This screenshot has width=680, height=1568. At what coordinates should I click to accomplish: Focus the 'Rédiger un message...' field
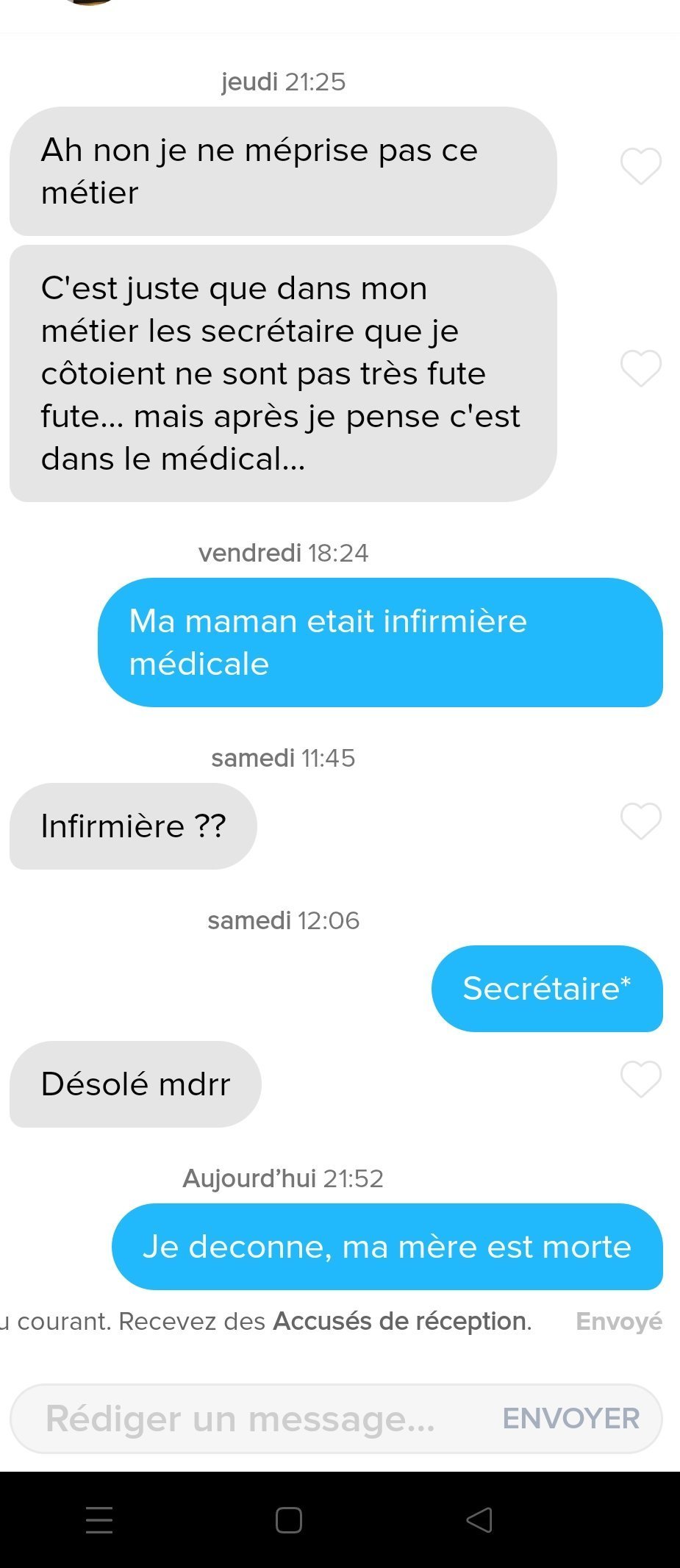click(243, 1419)
